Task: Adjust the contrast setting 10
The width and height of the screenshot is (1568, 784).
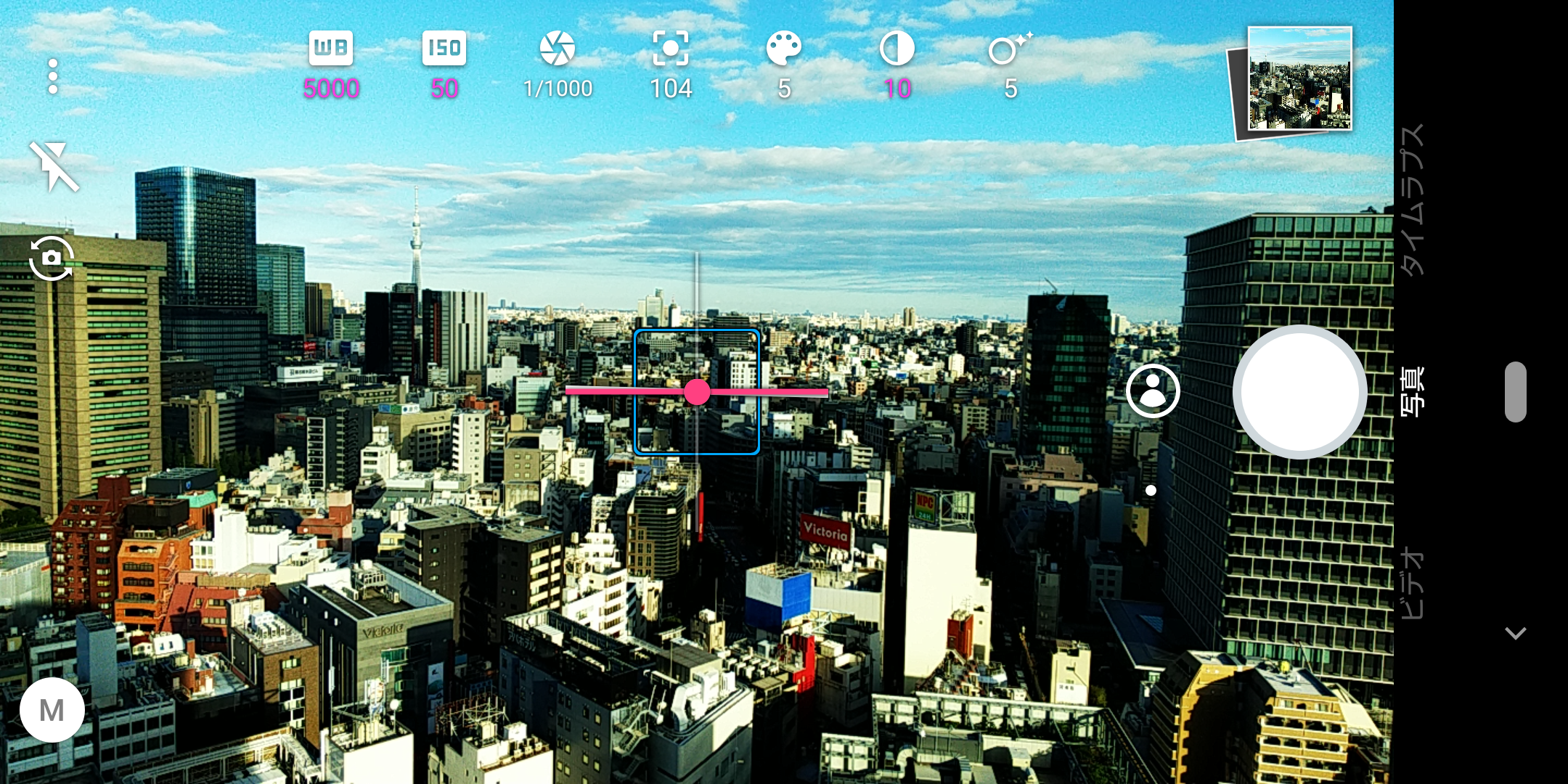Action: (897, 65)
